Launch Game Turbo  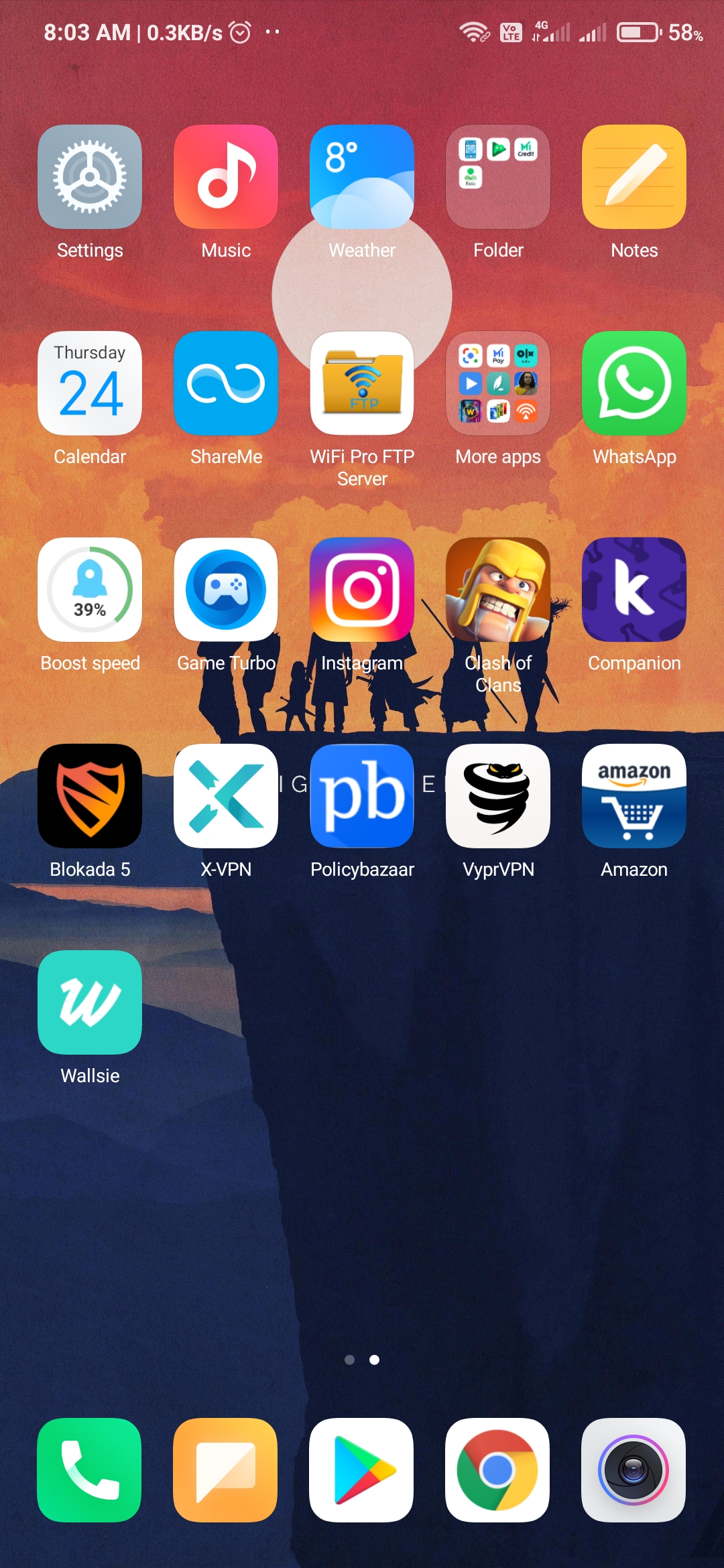pyautogui.click(x=226, y=590)
